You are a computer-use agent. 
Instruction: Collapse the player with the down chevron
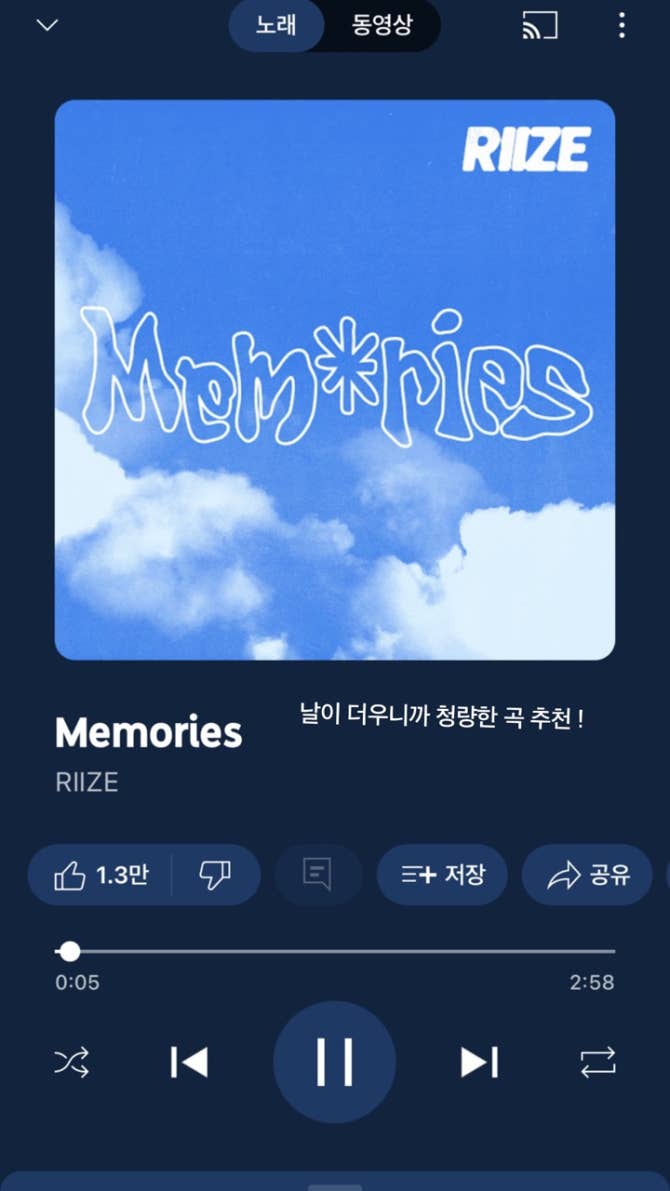click(47, 26)
